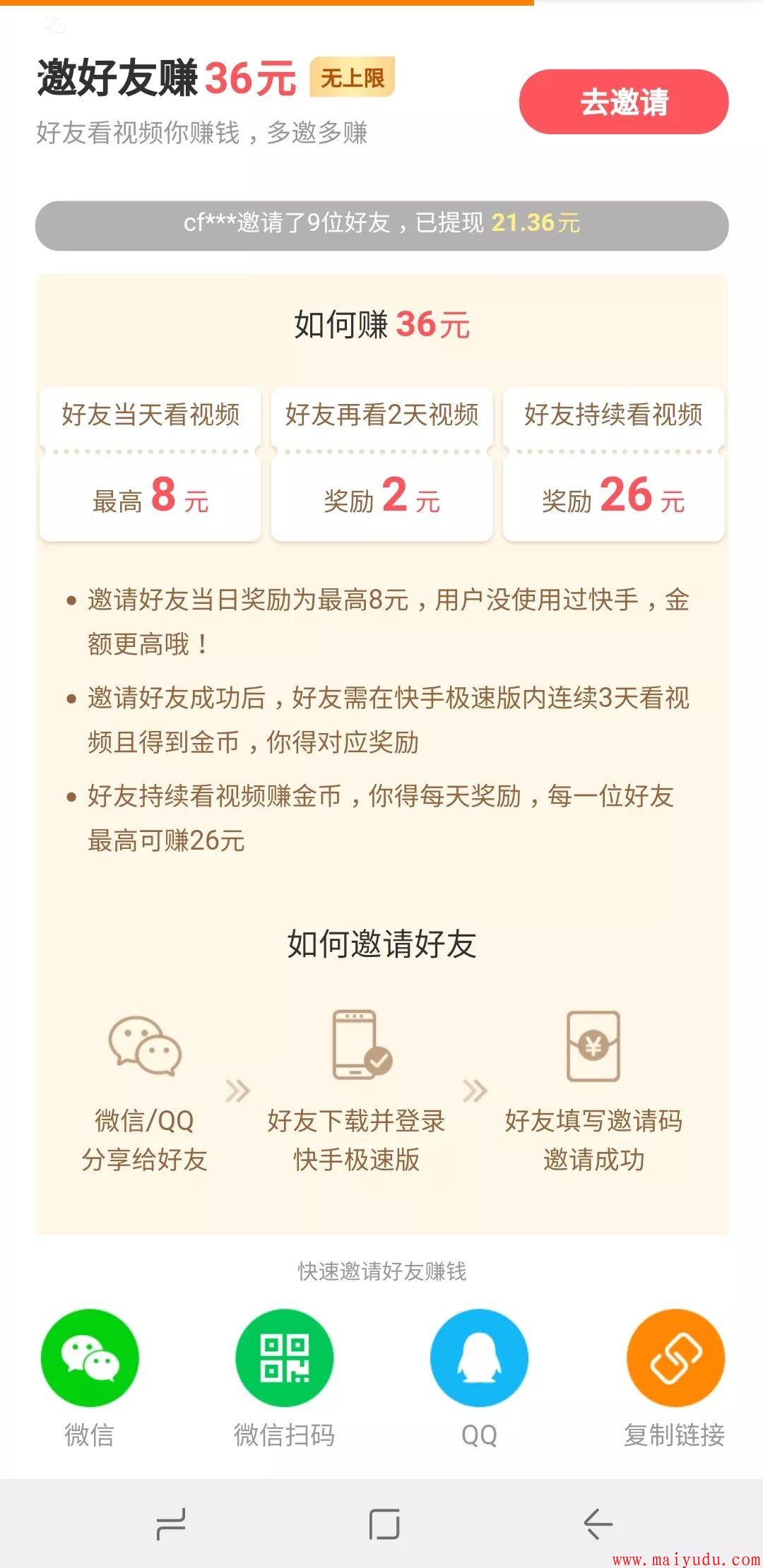Share invitation via 微信
Screen dimensions: 763x1568
(x=90, y=1357)
